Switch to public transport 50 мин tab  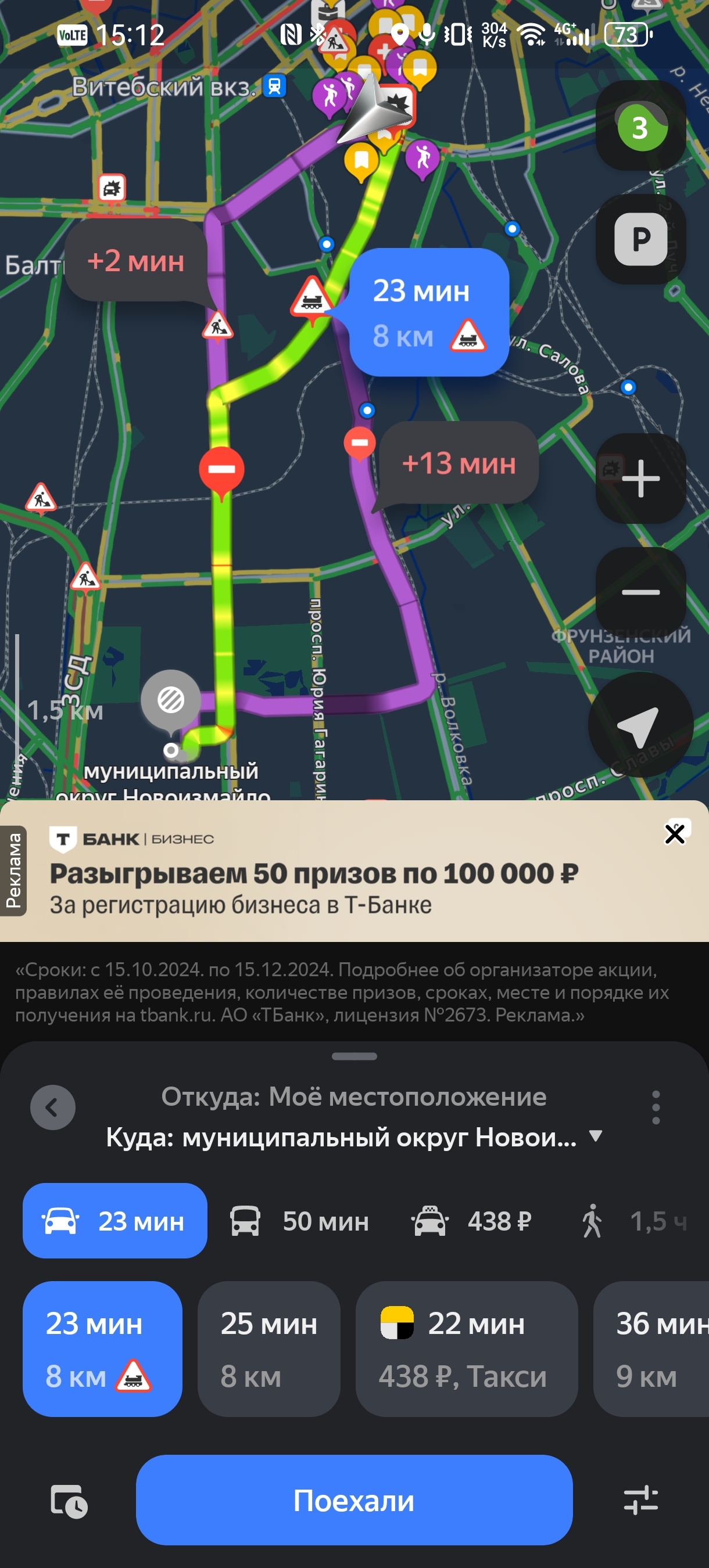point(300,1221)
